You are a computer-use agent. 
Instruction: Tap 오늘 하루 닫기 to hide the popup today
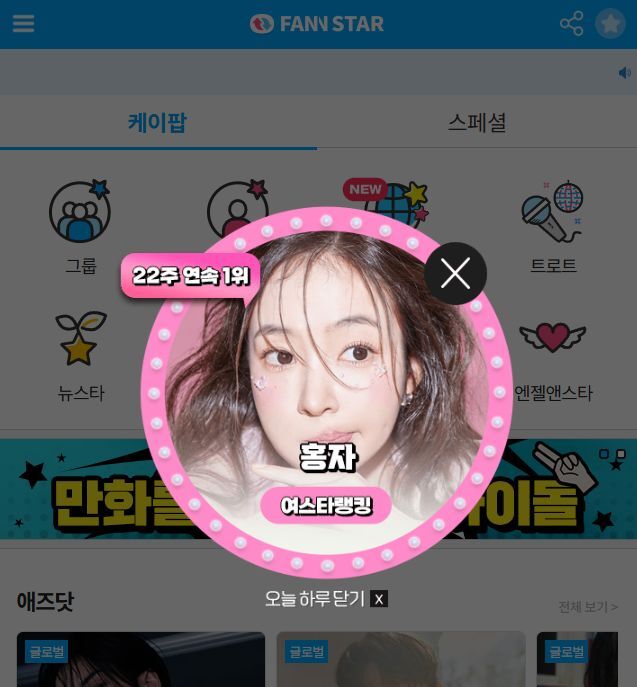[x=325, y=598]
